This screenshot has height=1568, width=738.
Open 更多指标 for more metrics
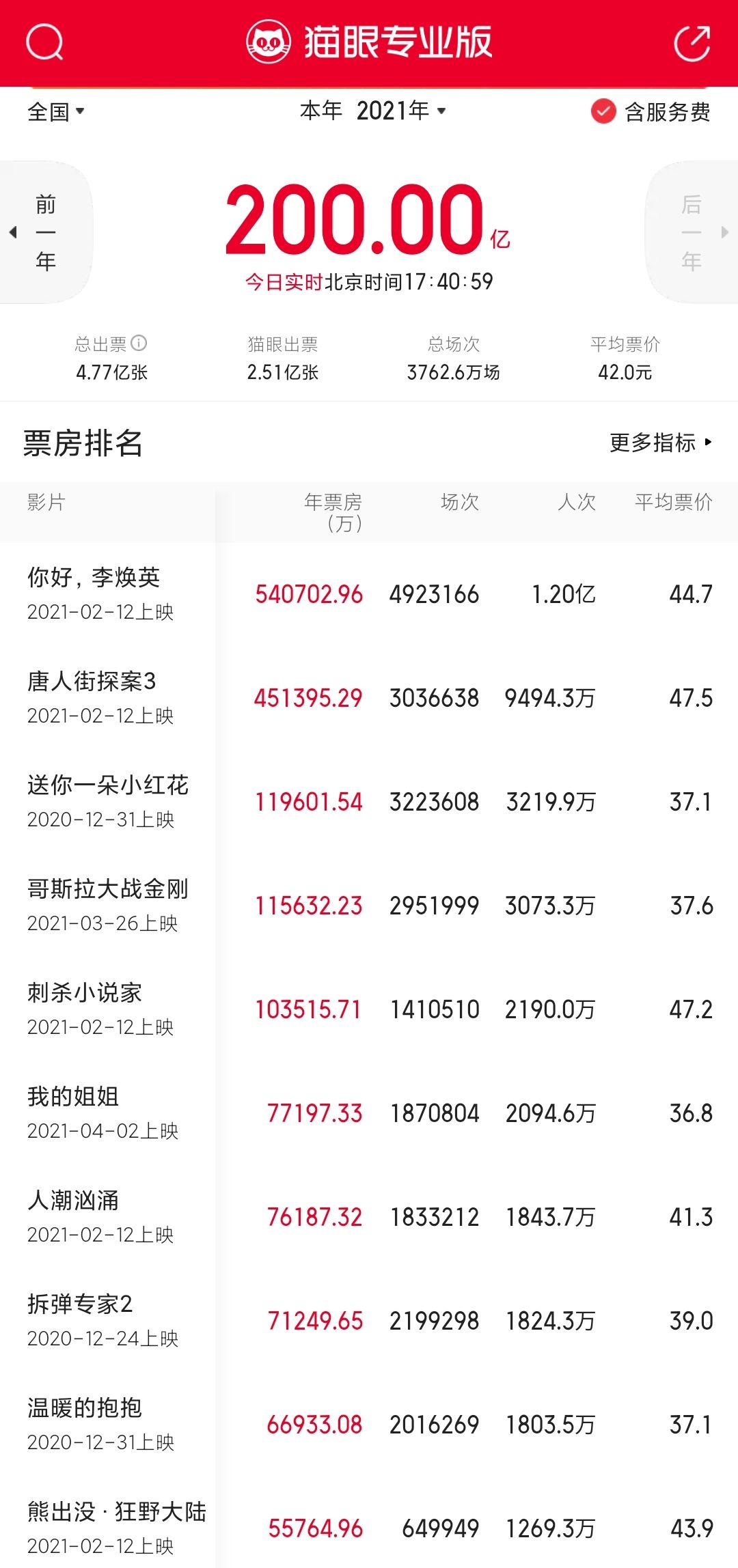click(x=660, y=443)
